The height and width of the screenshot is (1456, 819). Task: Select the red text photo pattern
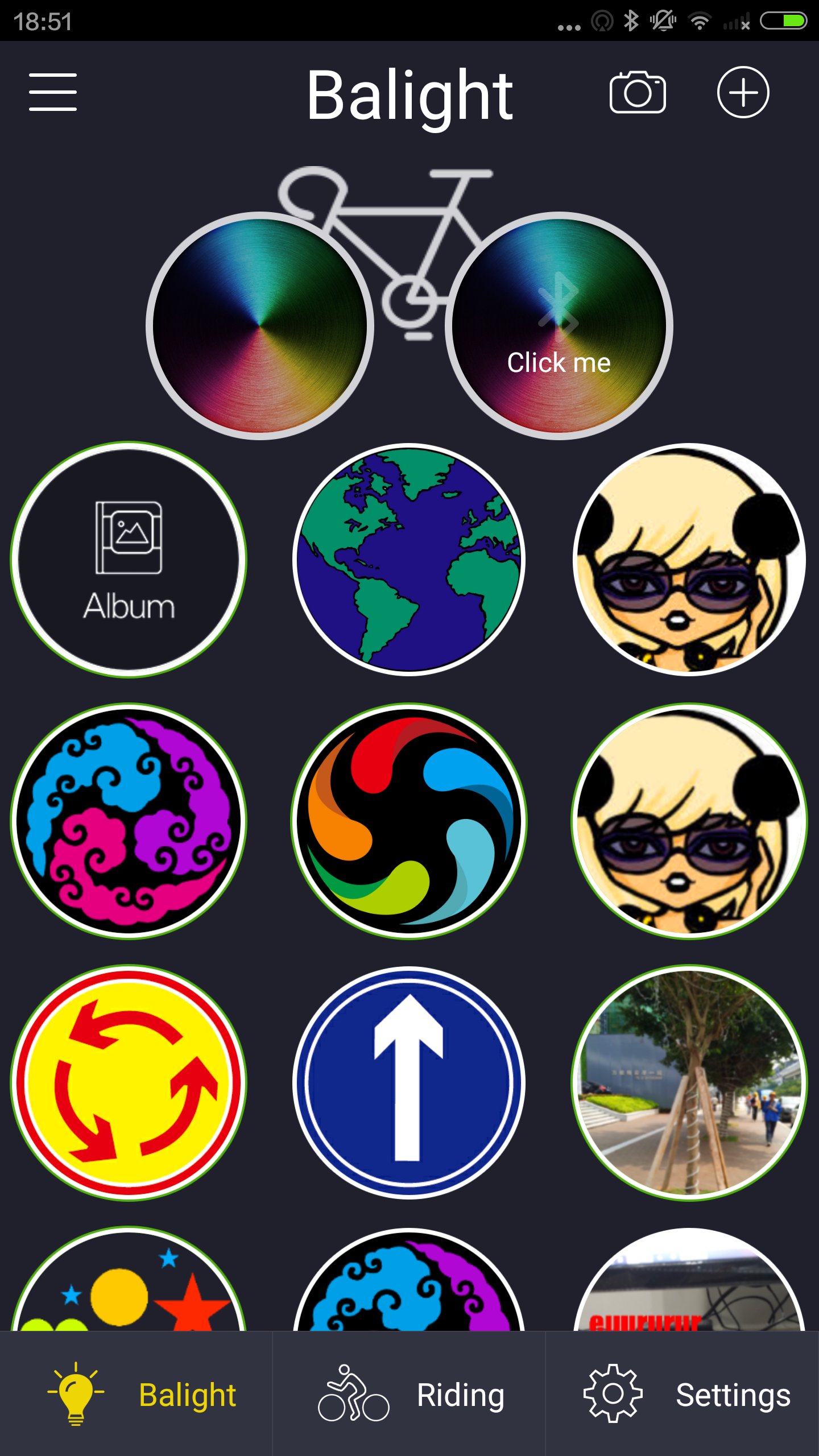[x=688, y=1291]
